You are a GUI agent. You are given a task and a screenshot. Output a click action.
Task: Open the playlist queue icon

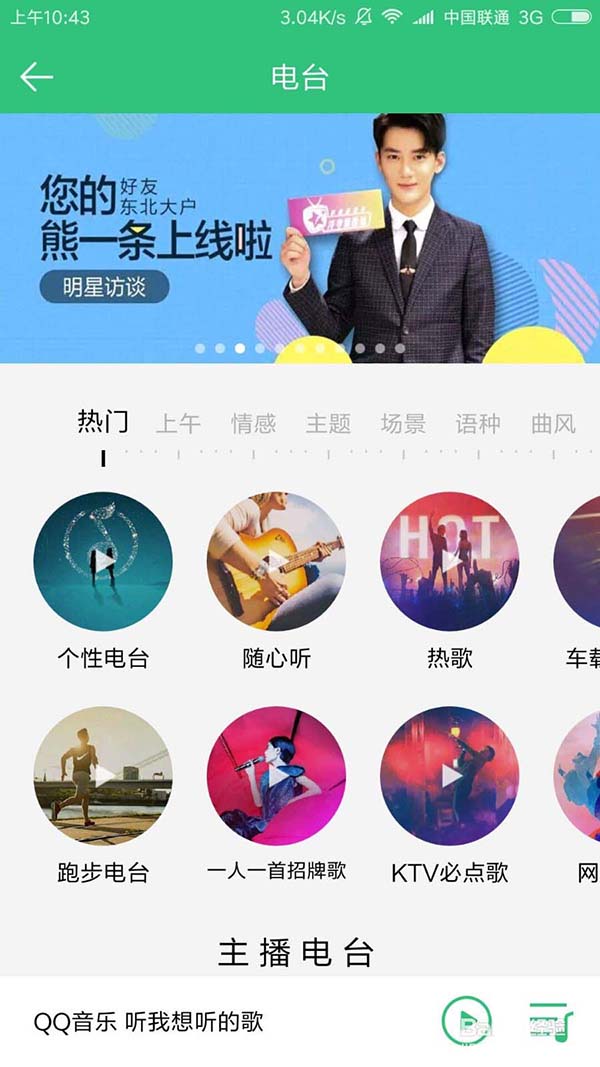(551, 1021)
